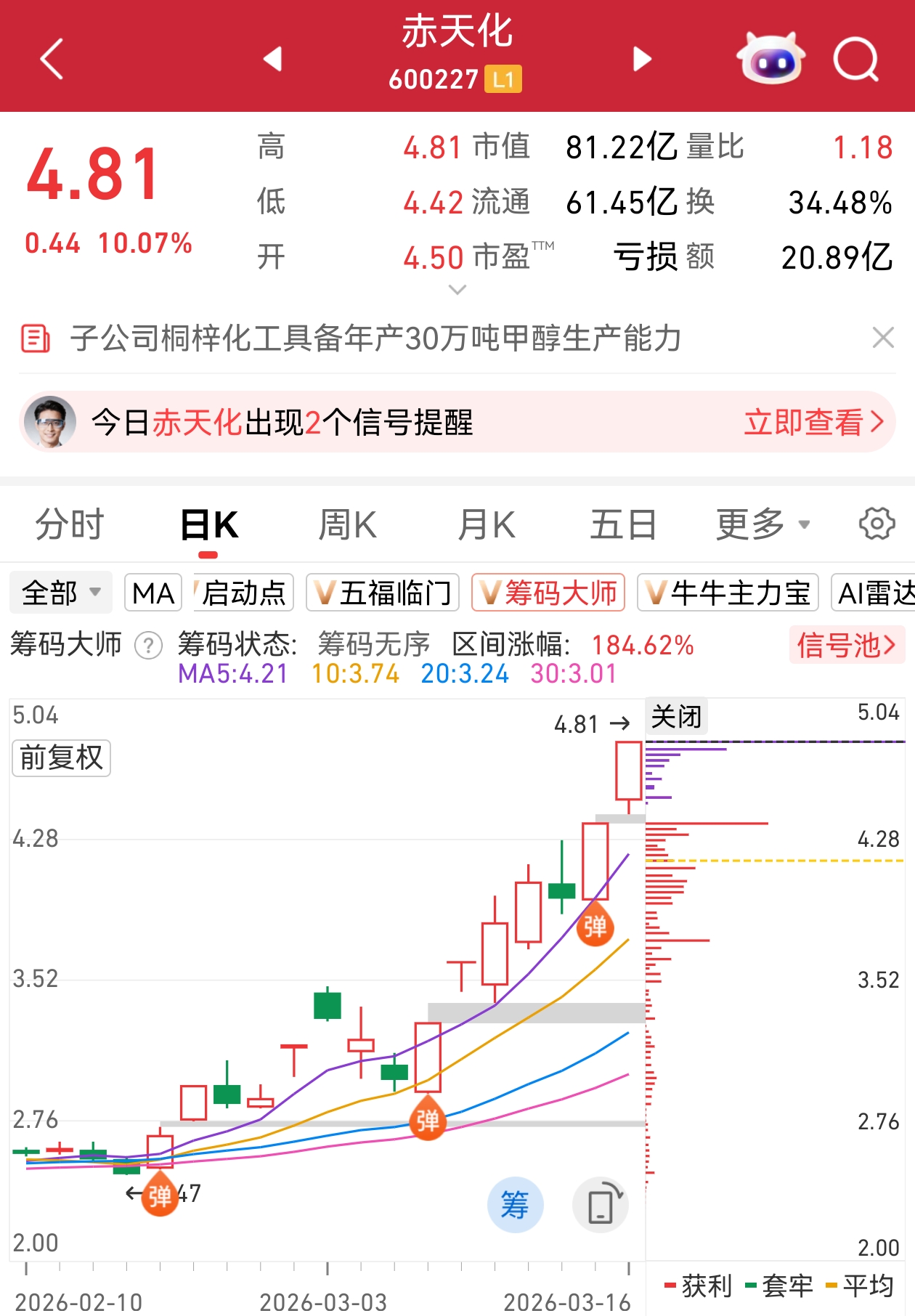Open stock search
915x1316 pixels.
pyautogui.click(x=856, y=59)
